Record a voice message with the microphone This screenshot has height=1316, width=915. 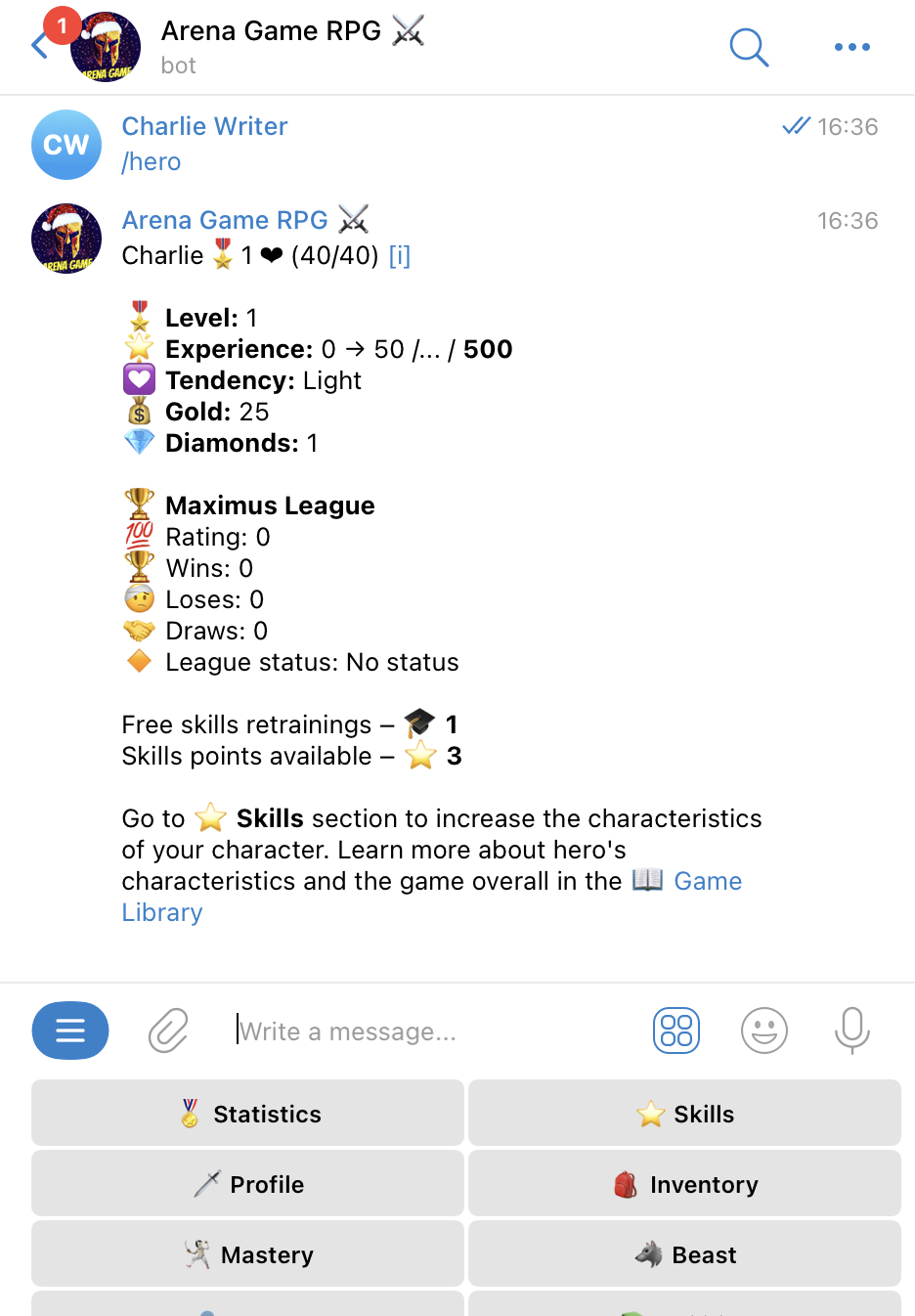851,1031
